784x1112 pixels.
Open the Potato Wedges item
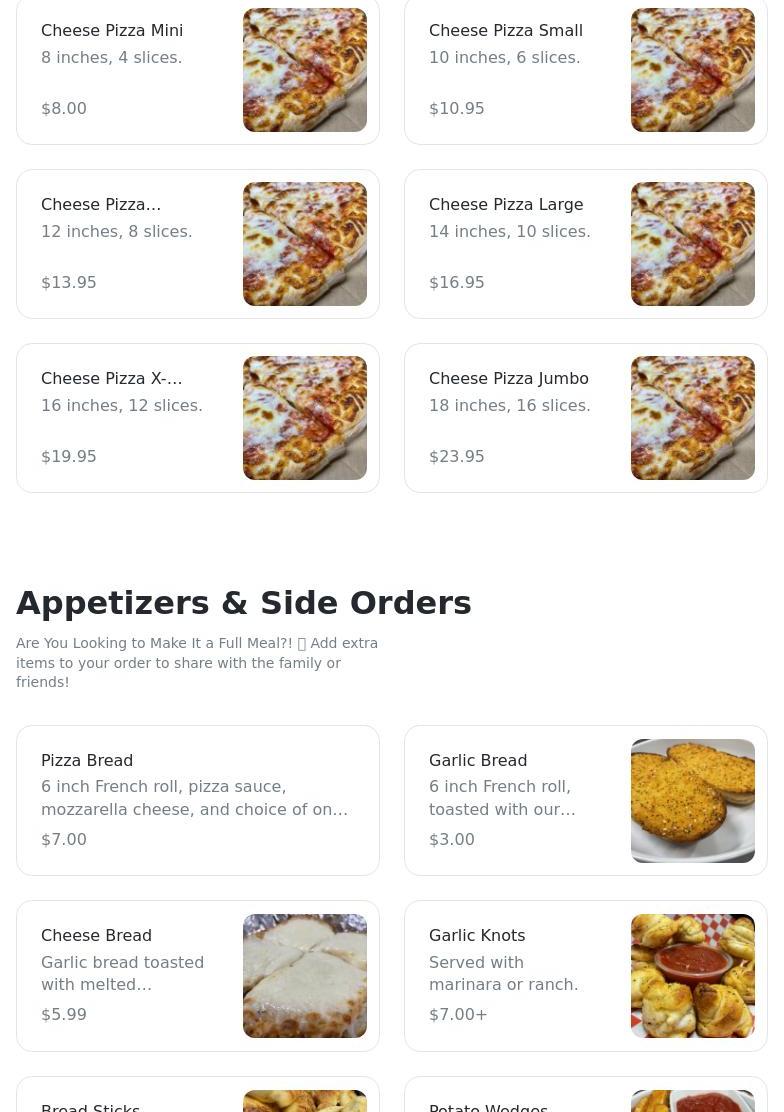[586, 1100]
